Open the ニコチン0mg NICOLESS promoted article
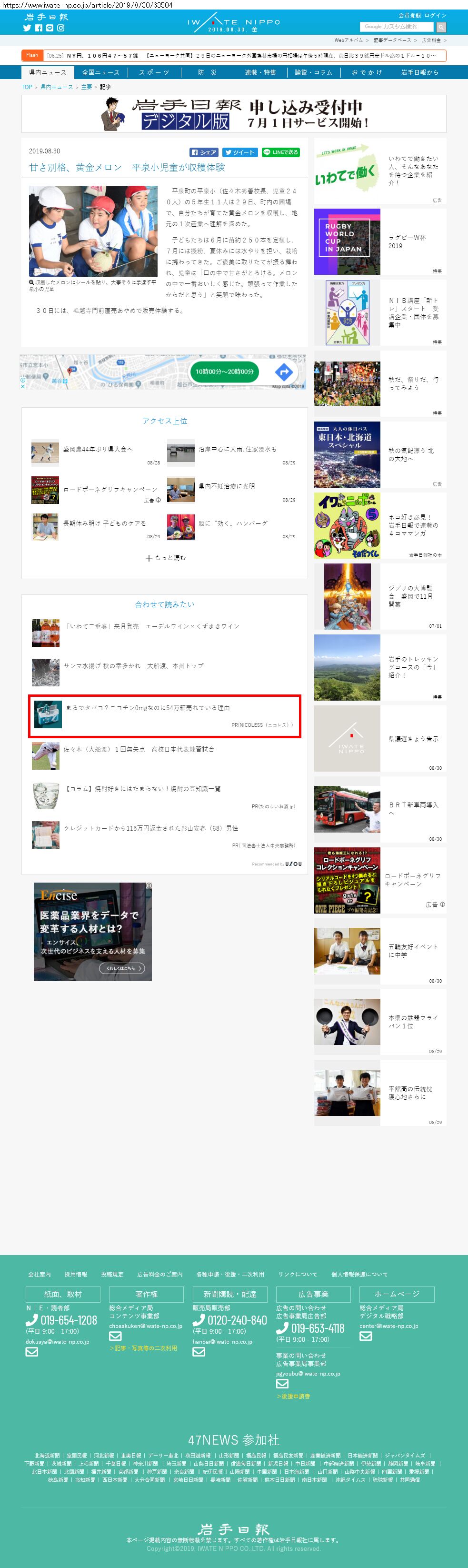Image resolution: width=468 pixels, height=1568 pixels. click(x=164, y=716)
